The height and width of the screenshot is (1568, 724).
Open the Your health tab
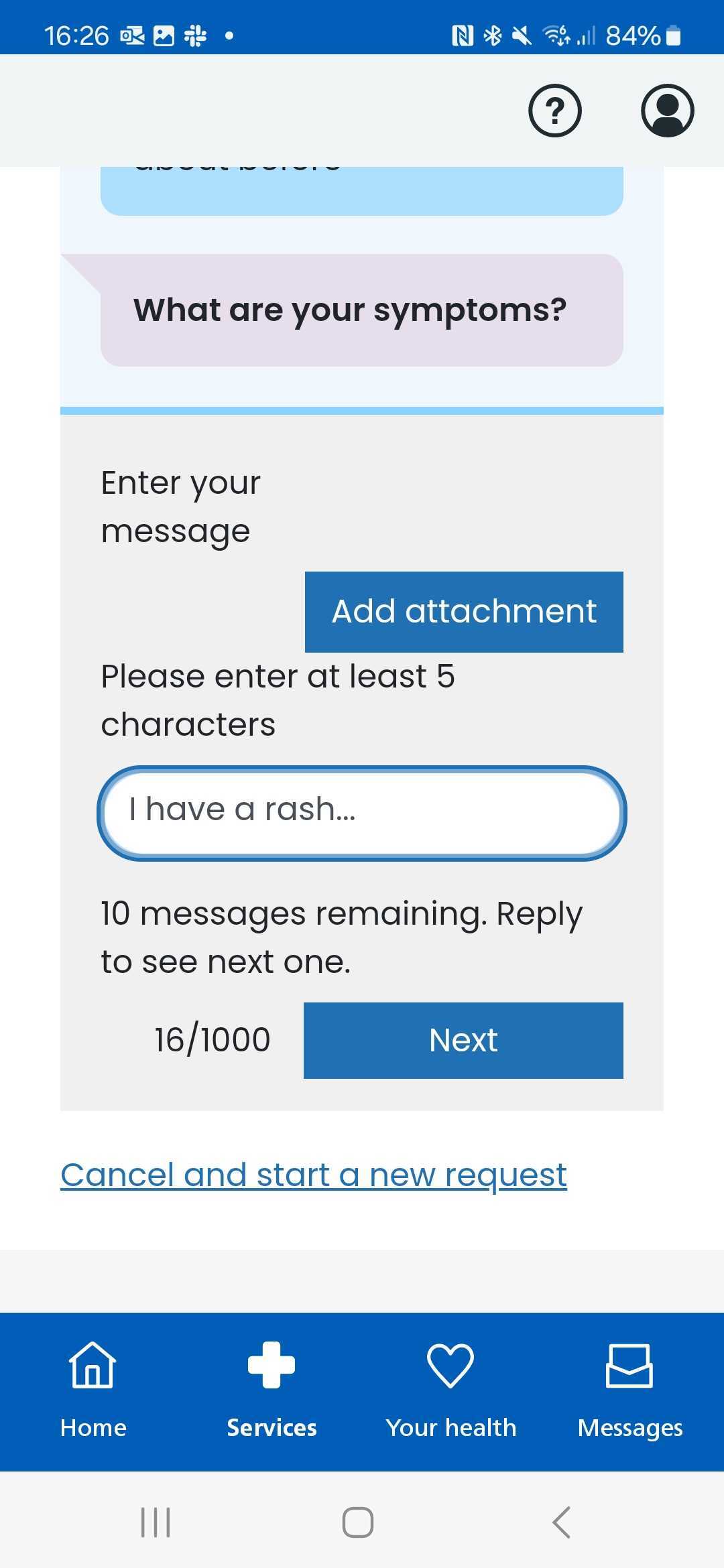pyautogui.click(x=450, y=1391)
